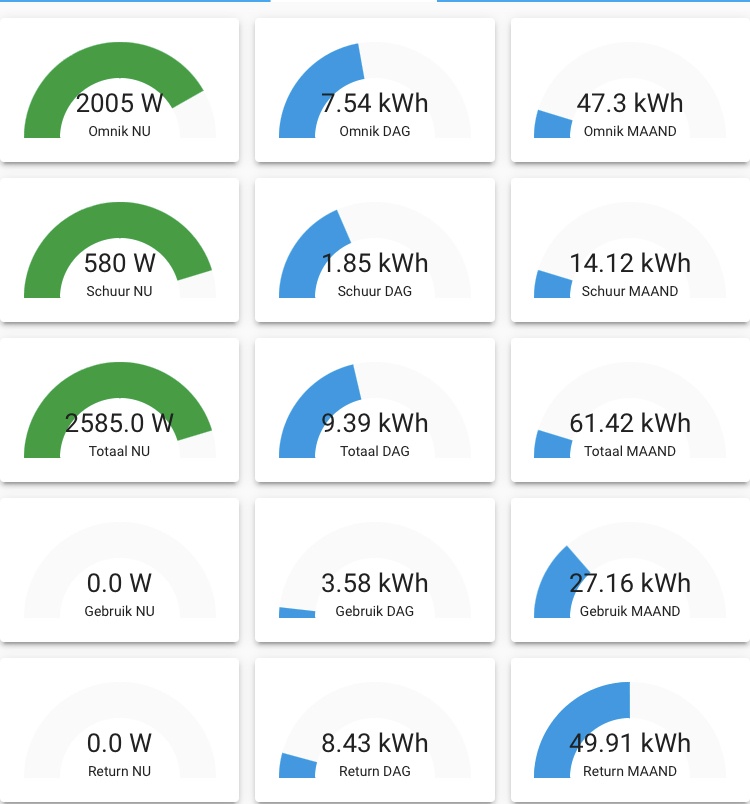Open the Return MAAND gauge card
This screenshot has width=750, height=804.
[x=630, y=730]
